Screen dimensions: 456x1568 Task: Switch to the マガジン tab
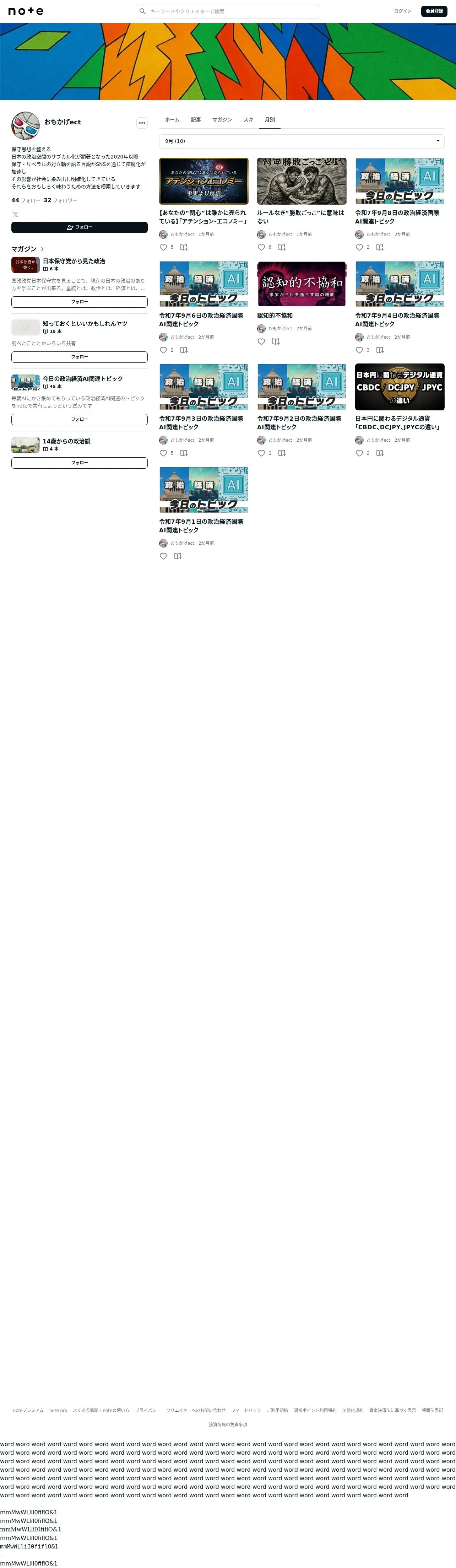coord(222,120)
